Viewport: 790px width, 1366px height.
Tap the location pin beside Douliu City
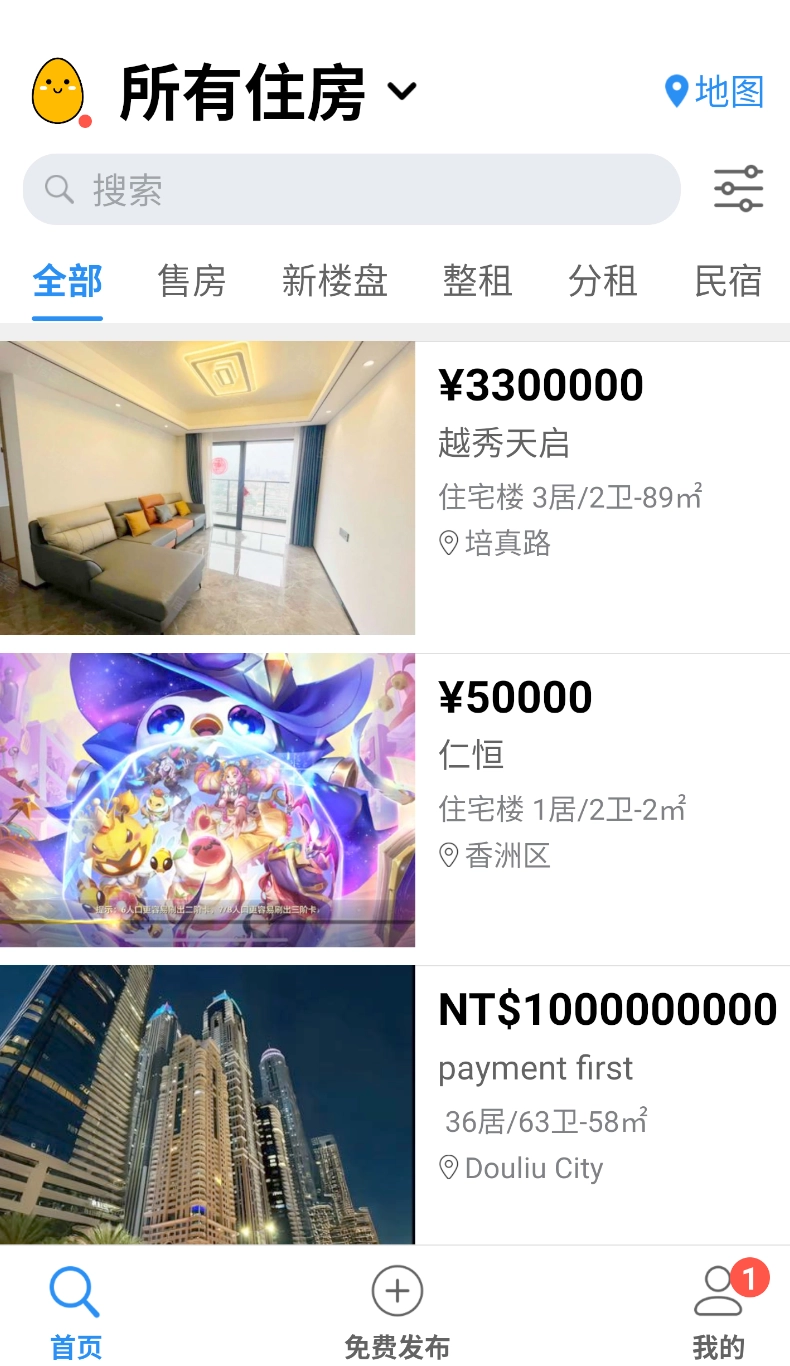pyautogui.click(x=448, y=1168)
